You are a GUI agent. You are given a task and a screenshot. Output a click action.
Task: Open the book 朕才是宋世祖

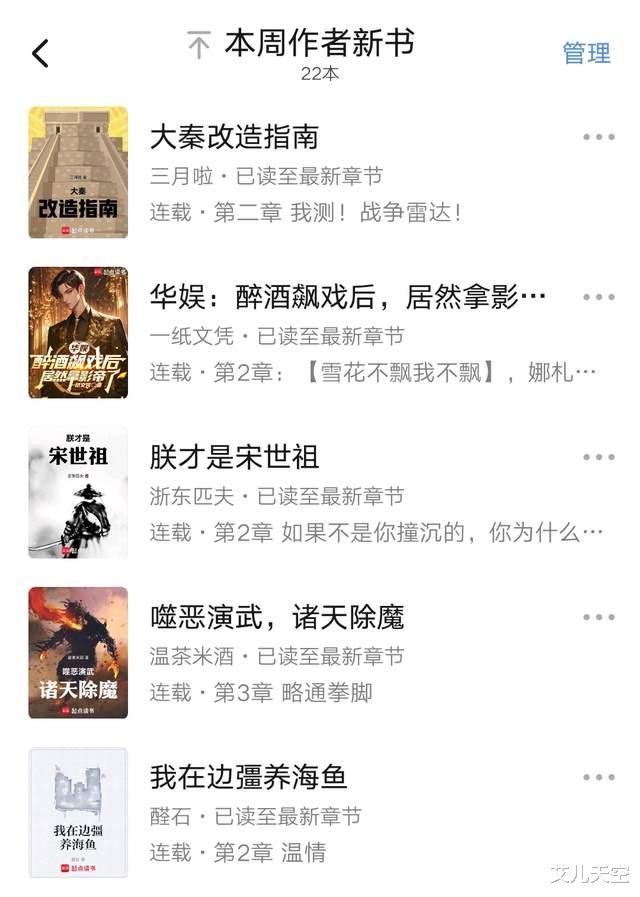coord(234,457)
